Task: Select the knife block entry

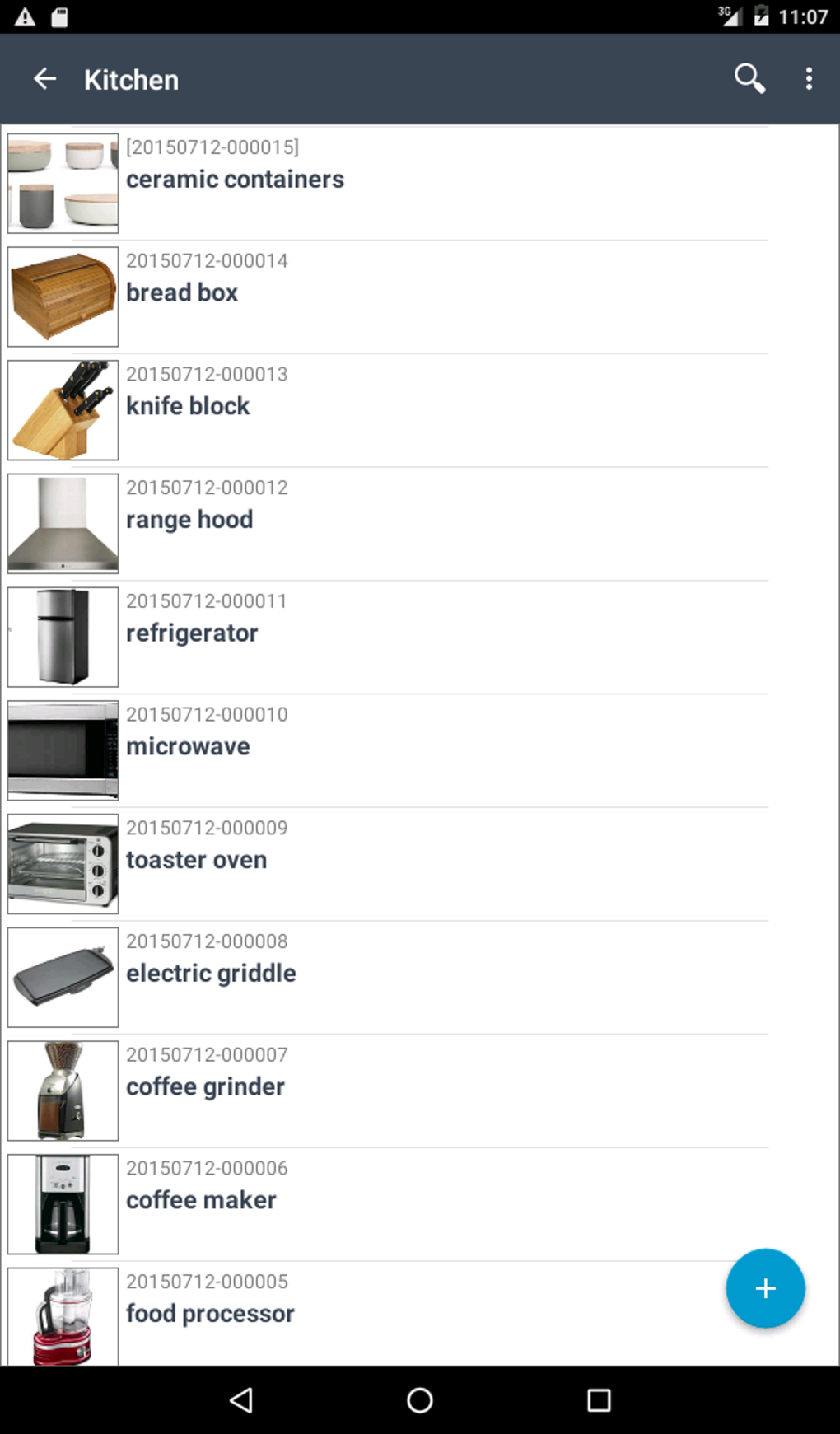Action: [x=188, y=406]
